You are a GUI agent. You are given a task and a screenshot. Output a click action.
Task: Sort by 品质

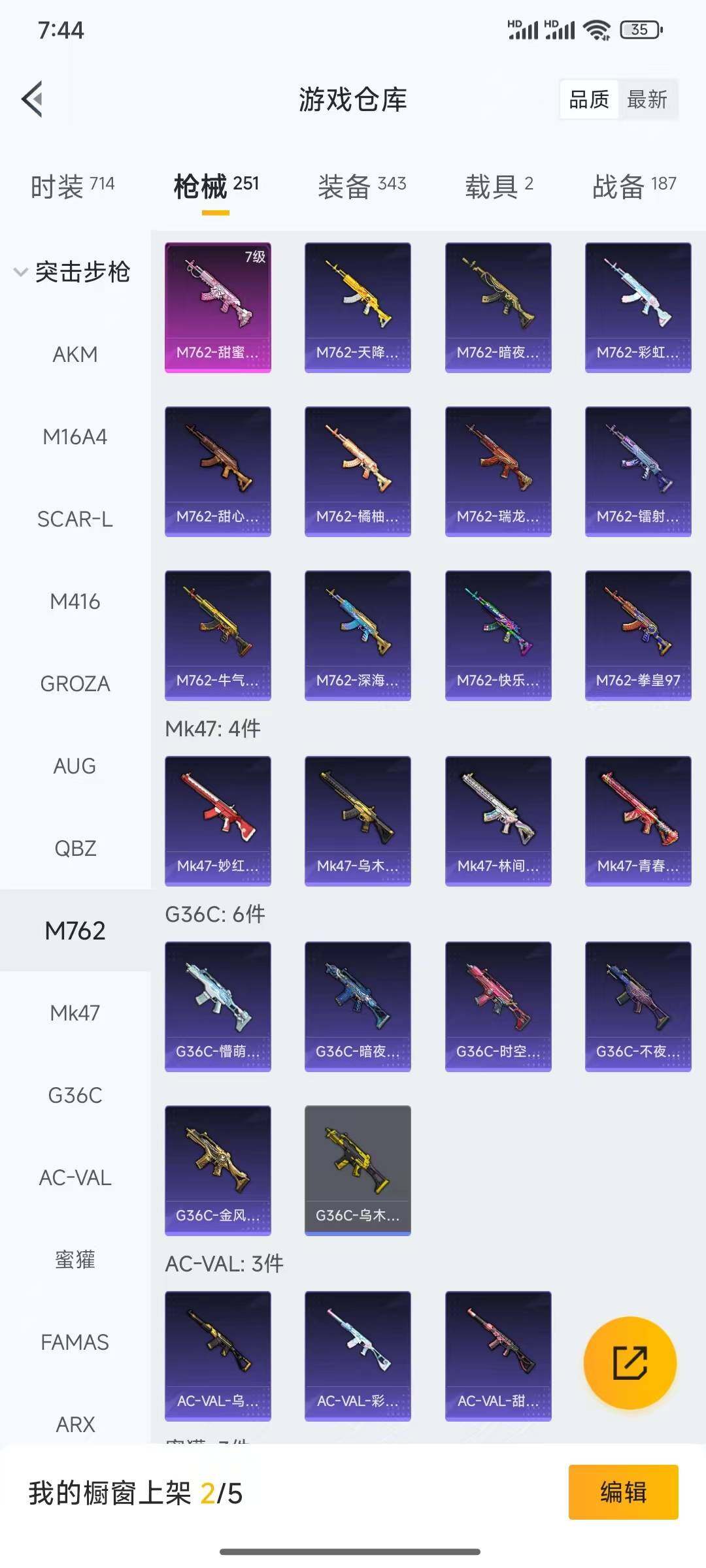[589, 99]
